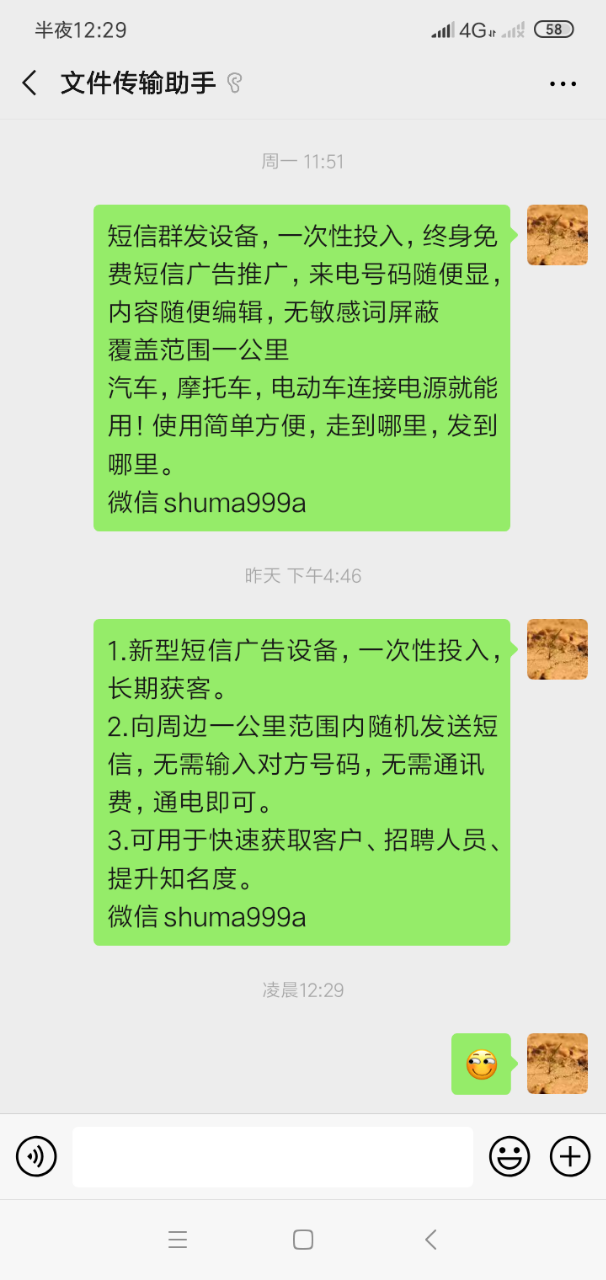
Task: Tap the system home button
Action: click(303, 1240)
